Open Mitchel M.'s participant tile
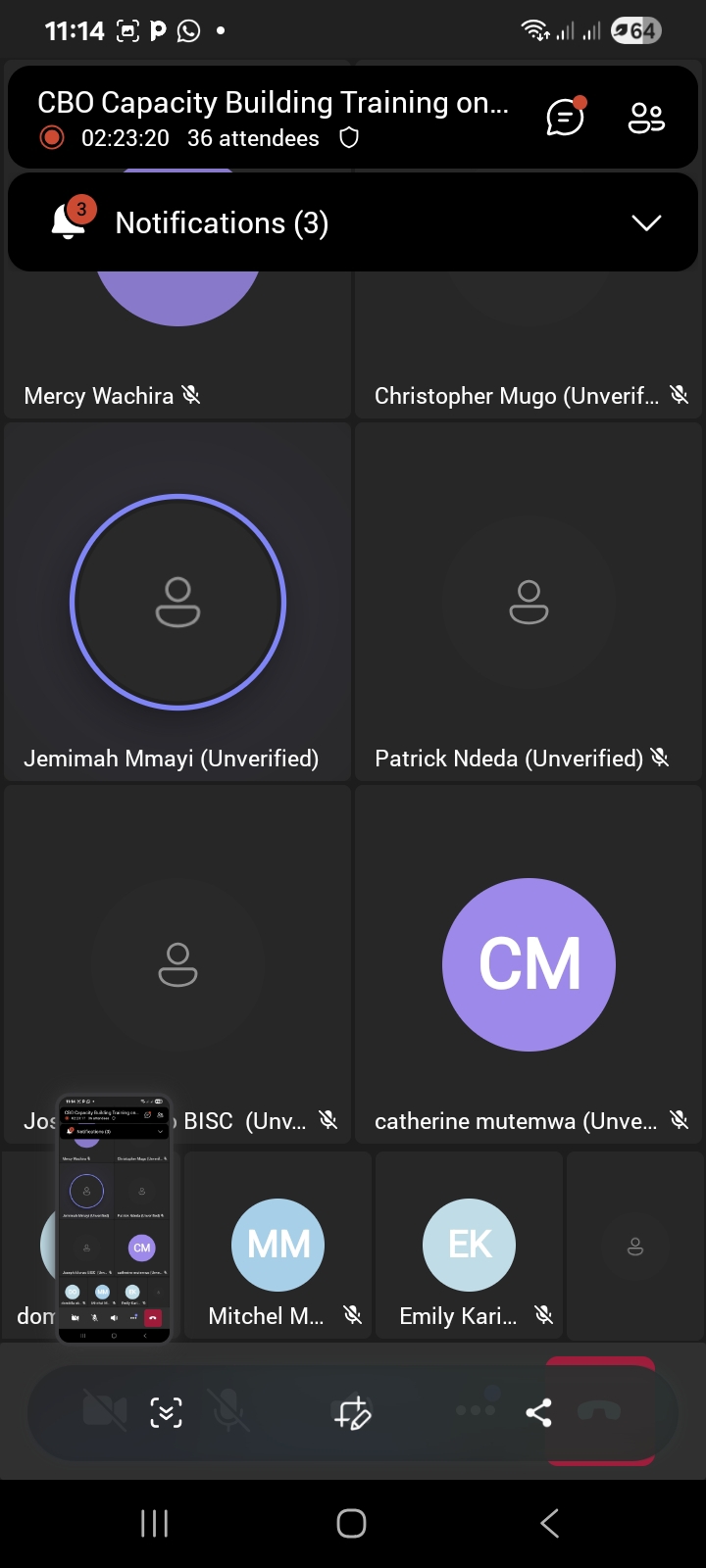Image resolution: width=706 pixels, height=1568 pixels. [x=278, y=1247]
